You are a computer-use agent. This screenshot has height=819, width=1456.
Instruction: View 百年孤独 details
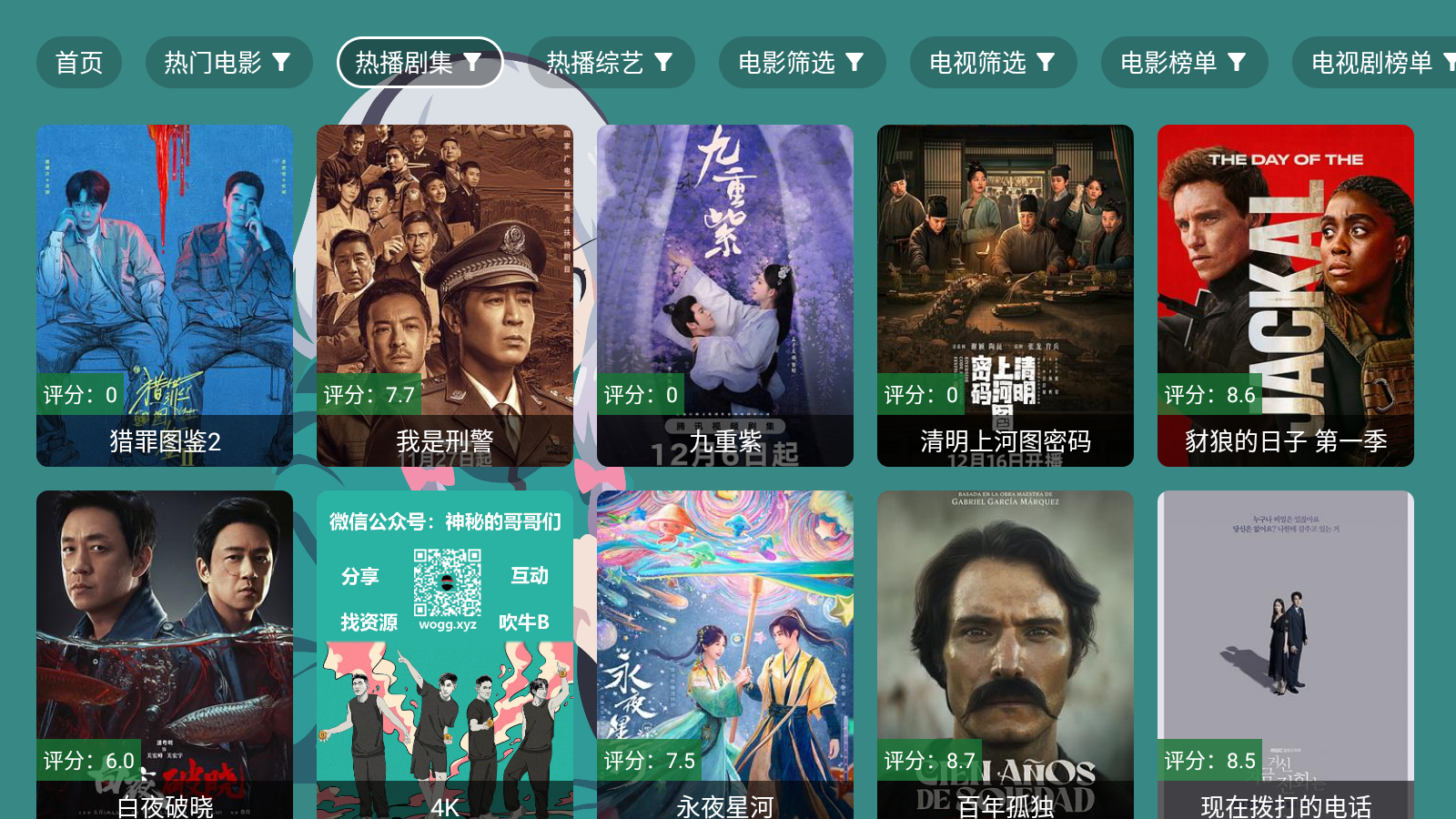pyautogui.click(x=1006, y=655)
